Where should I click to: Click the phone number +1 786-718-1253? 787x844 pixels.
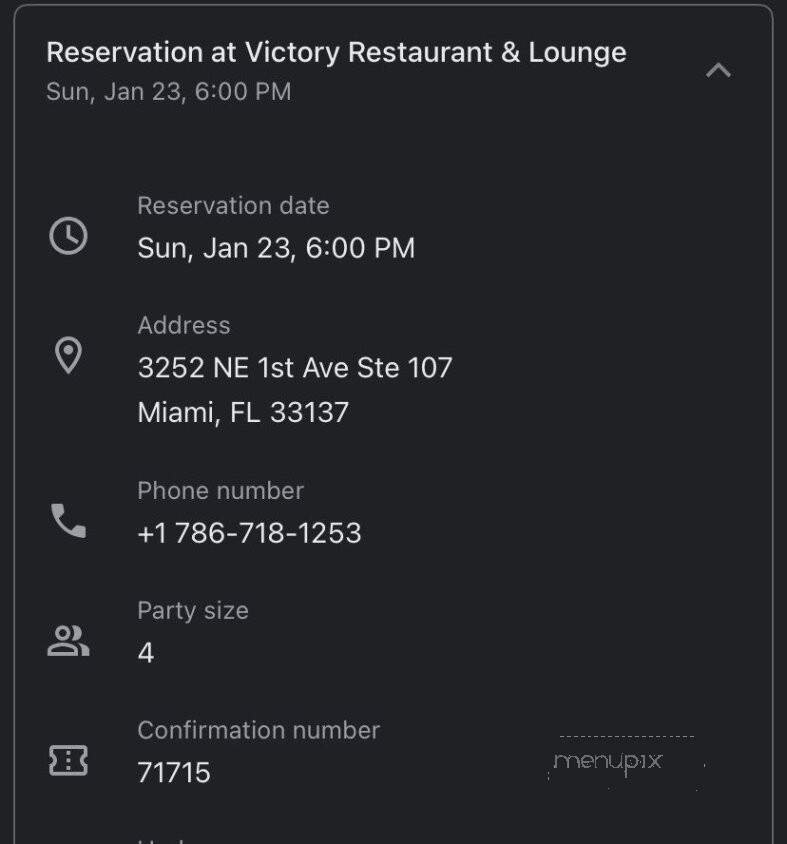250,533
